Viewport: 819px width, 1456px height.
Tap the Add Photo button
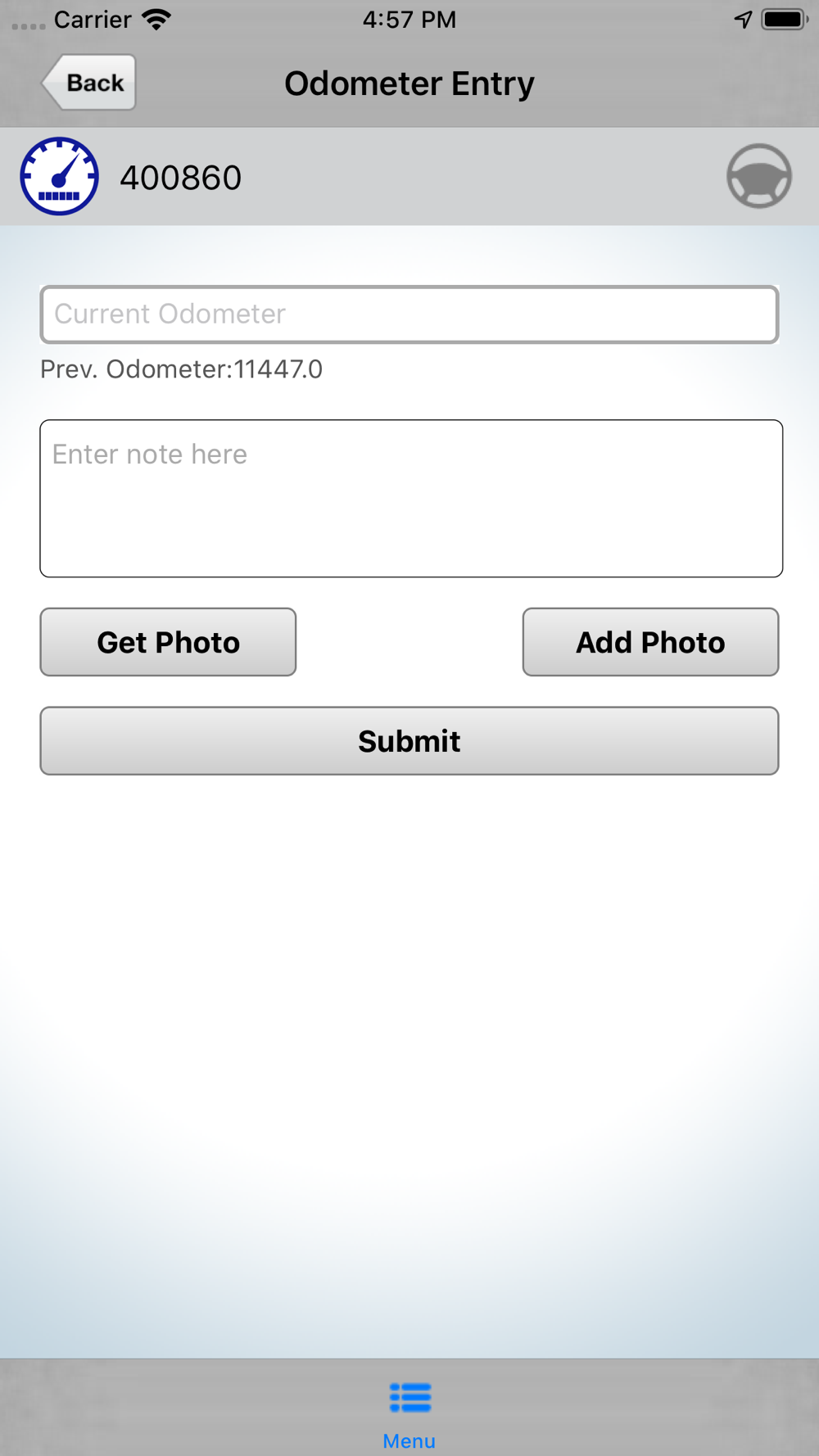pyautogui.click(x=650, y=642)
